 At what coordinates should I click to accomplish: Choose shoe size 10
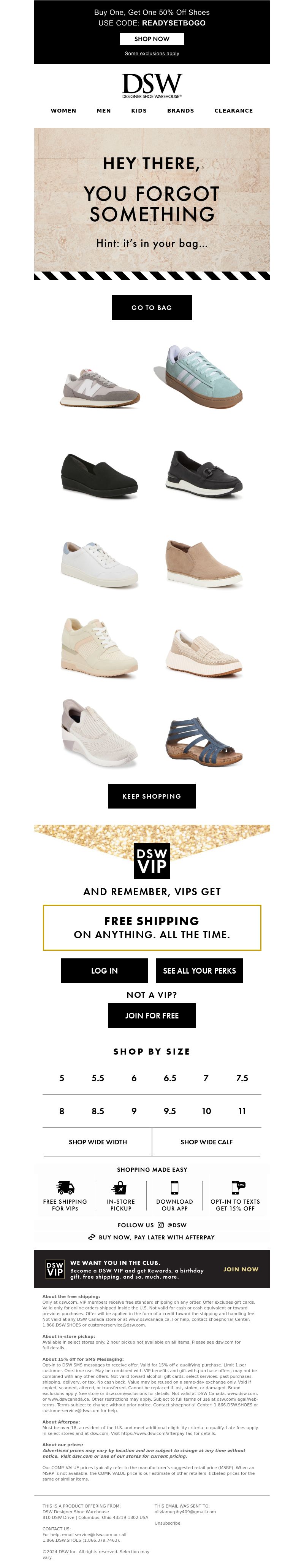pyautogui.click(x=206, y=1112)
